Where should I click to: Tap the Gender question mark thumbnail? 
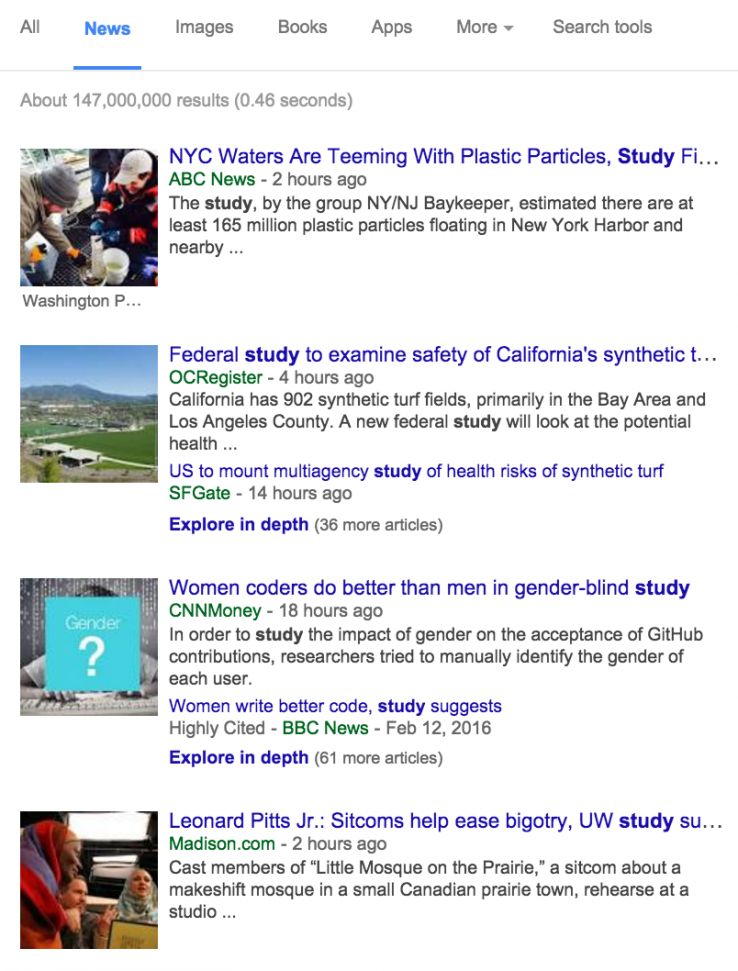pos(89,646)
